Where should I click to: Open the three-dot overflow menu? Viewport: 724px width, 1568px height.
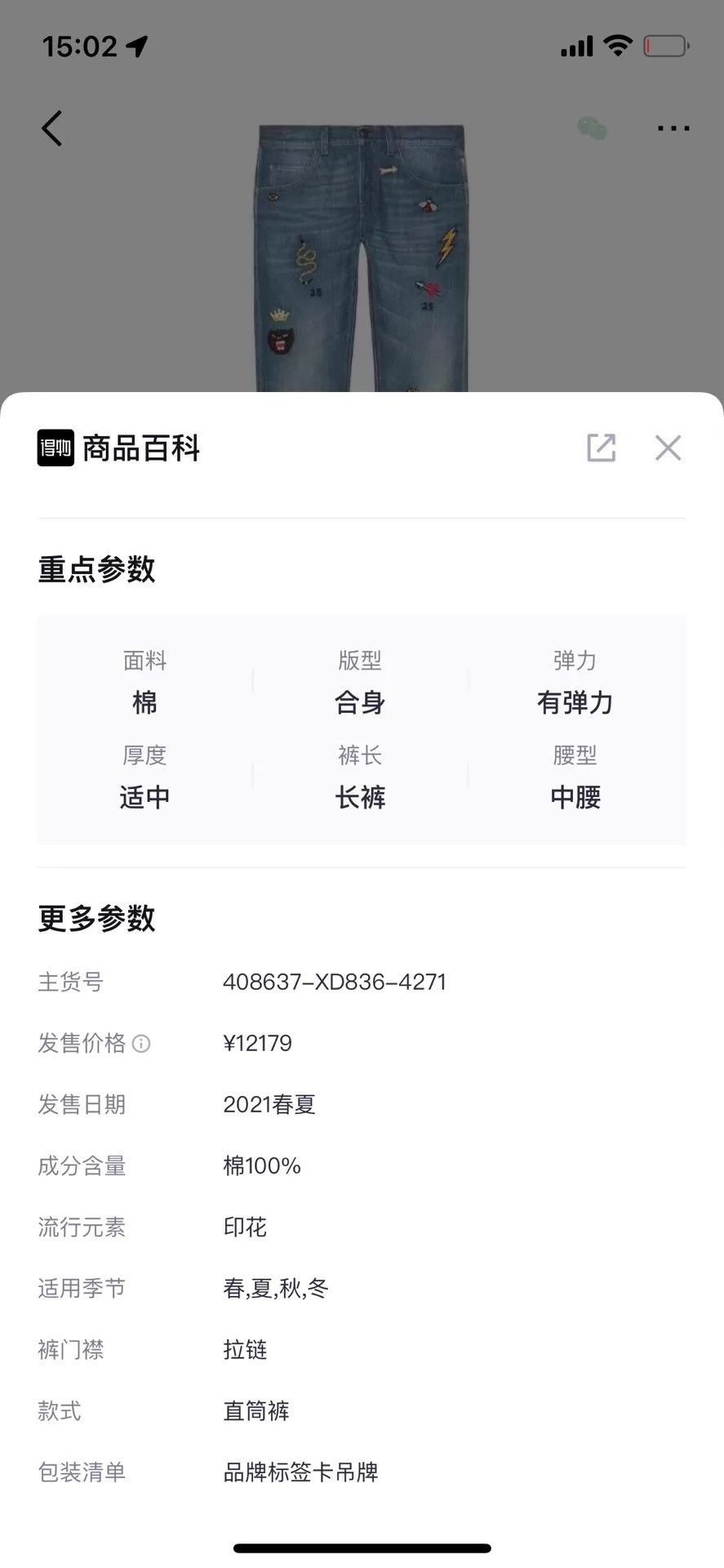tap(673, 128)
